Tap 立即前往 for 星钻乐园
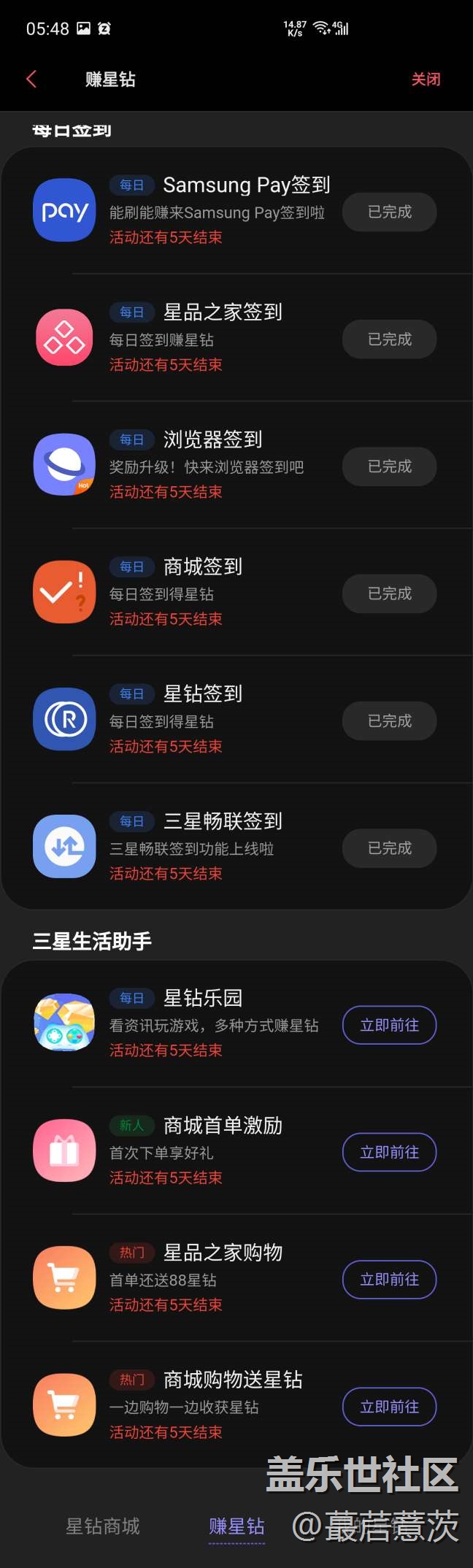This screenshot has height=1568, width=473. click(x=389, y=1025)
